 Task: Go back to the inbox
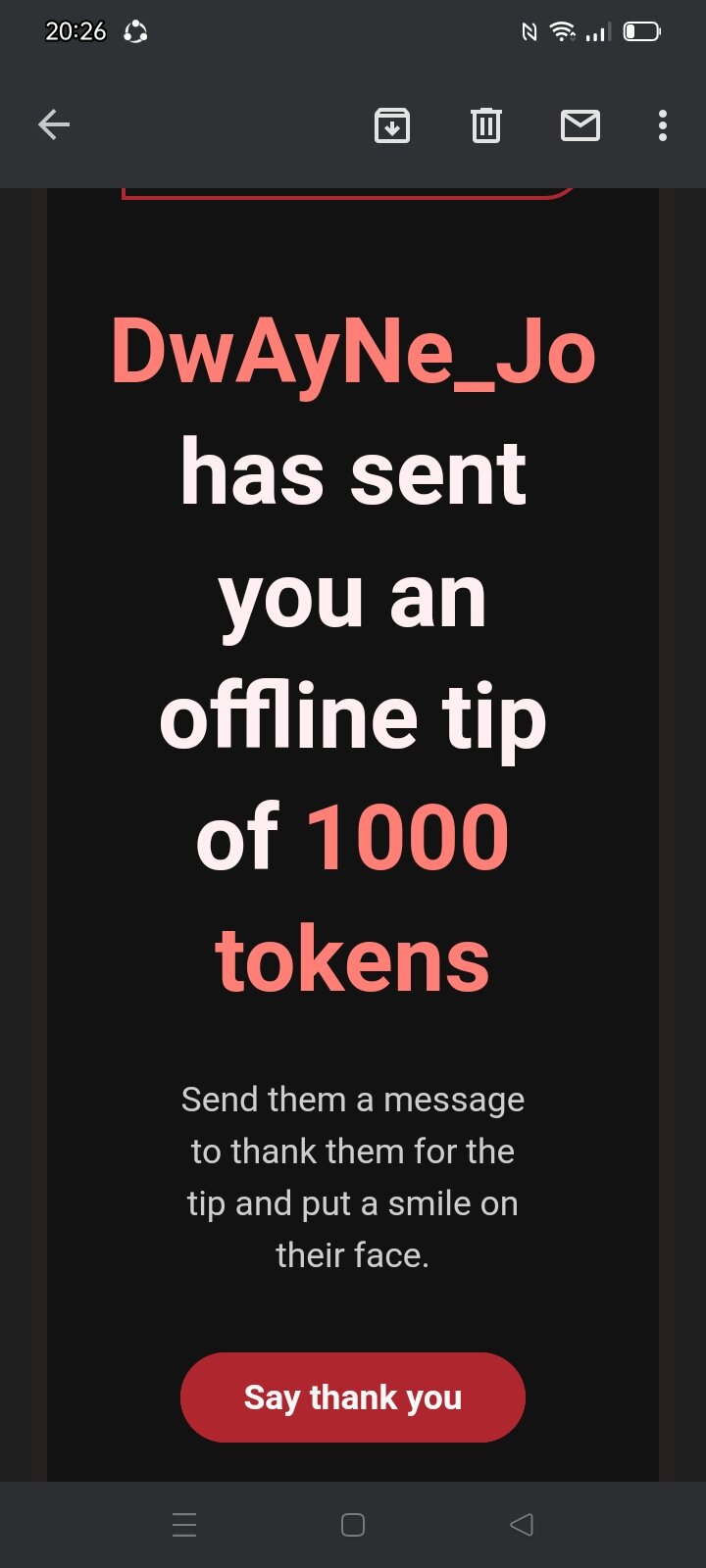click(x=54, y=125)
